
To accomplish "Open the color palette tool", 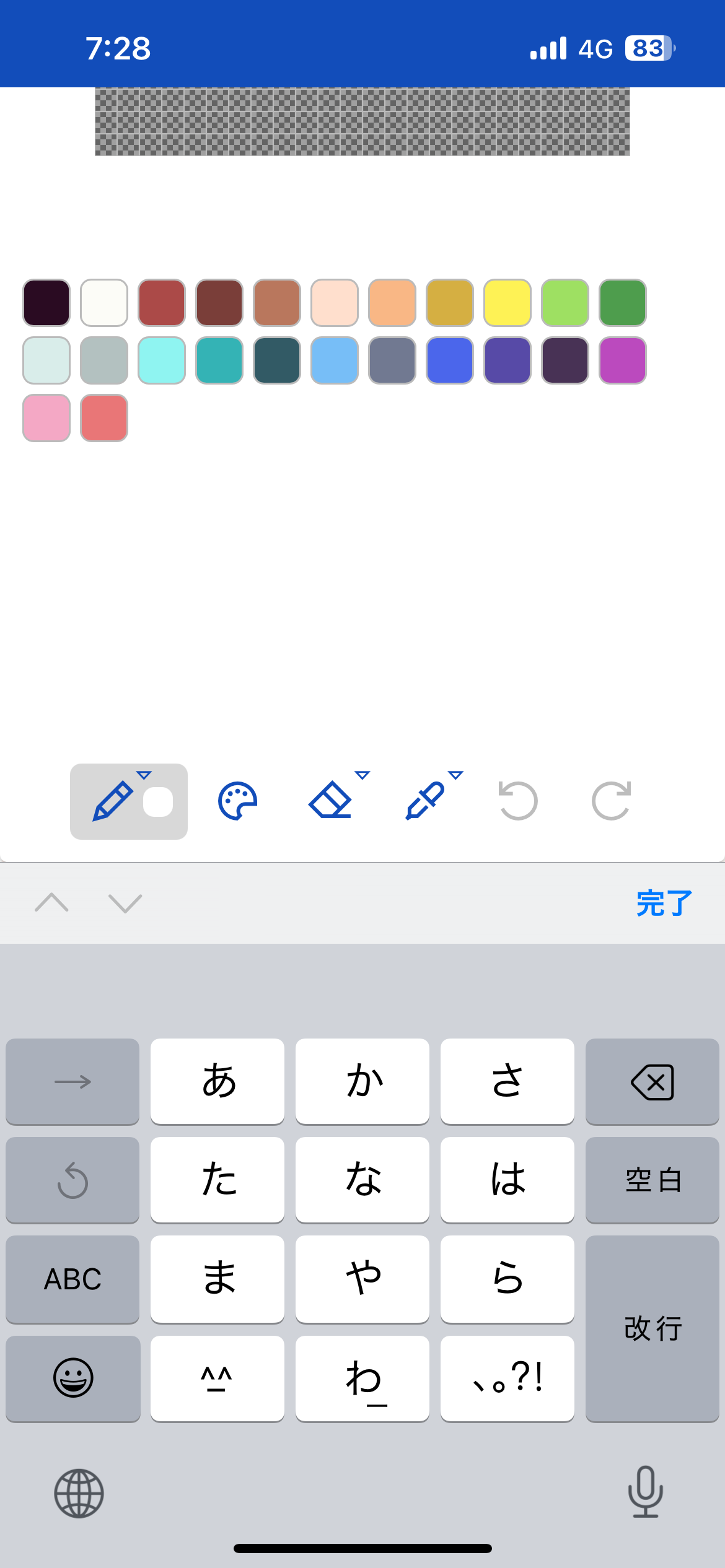I will 237,801.
